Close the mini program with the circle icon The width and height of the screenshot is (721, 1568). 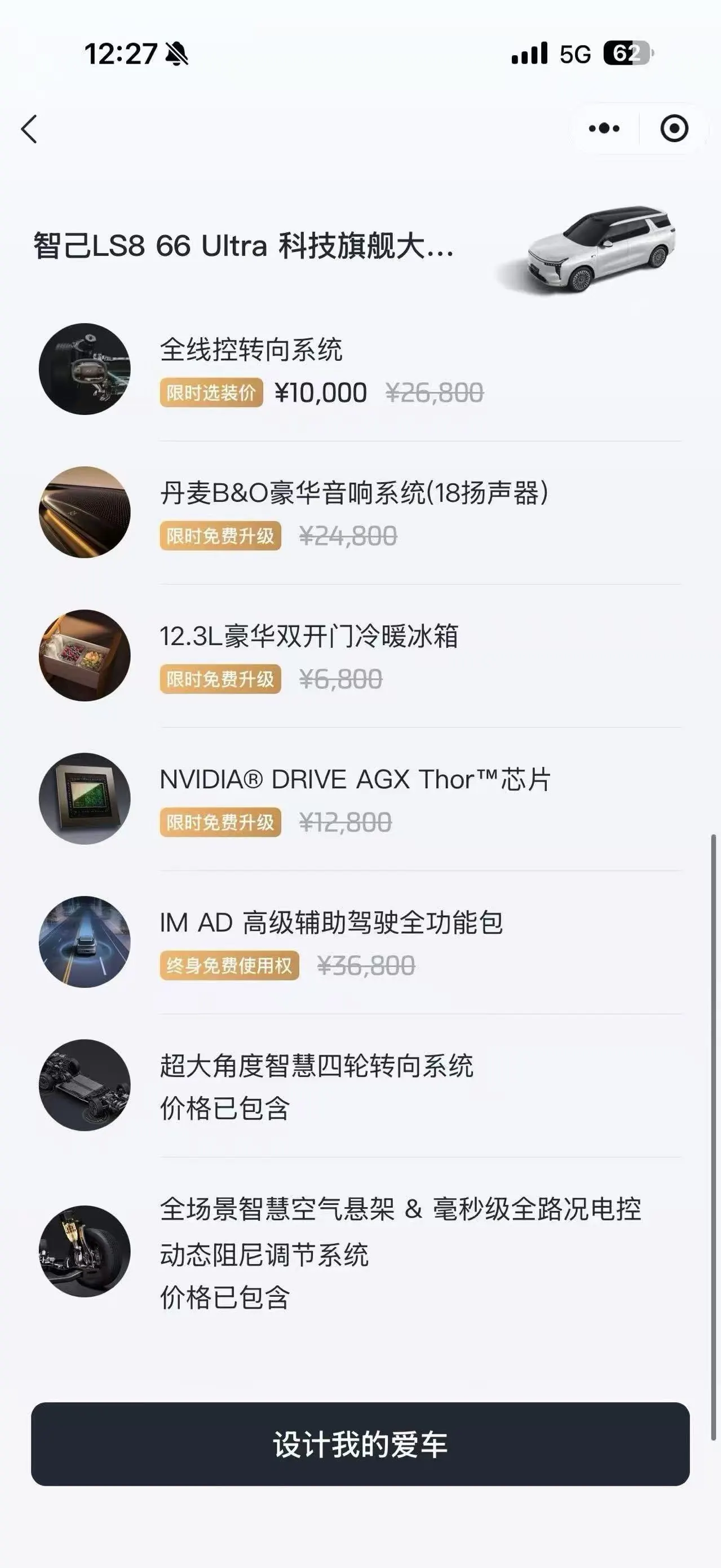point(674,129)
